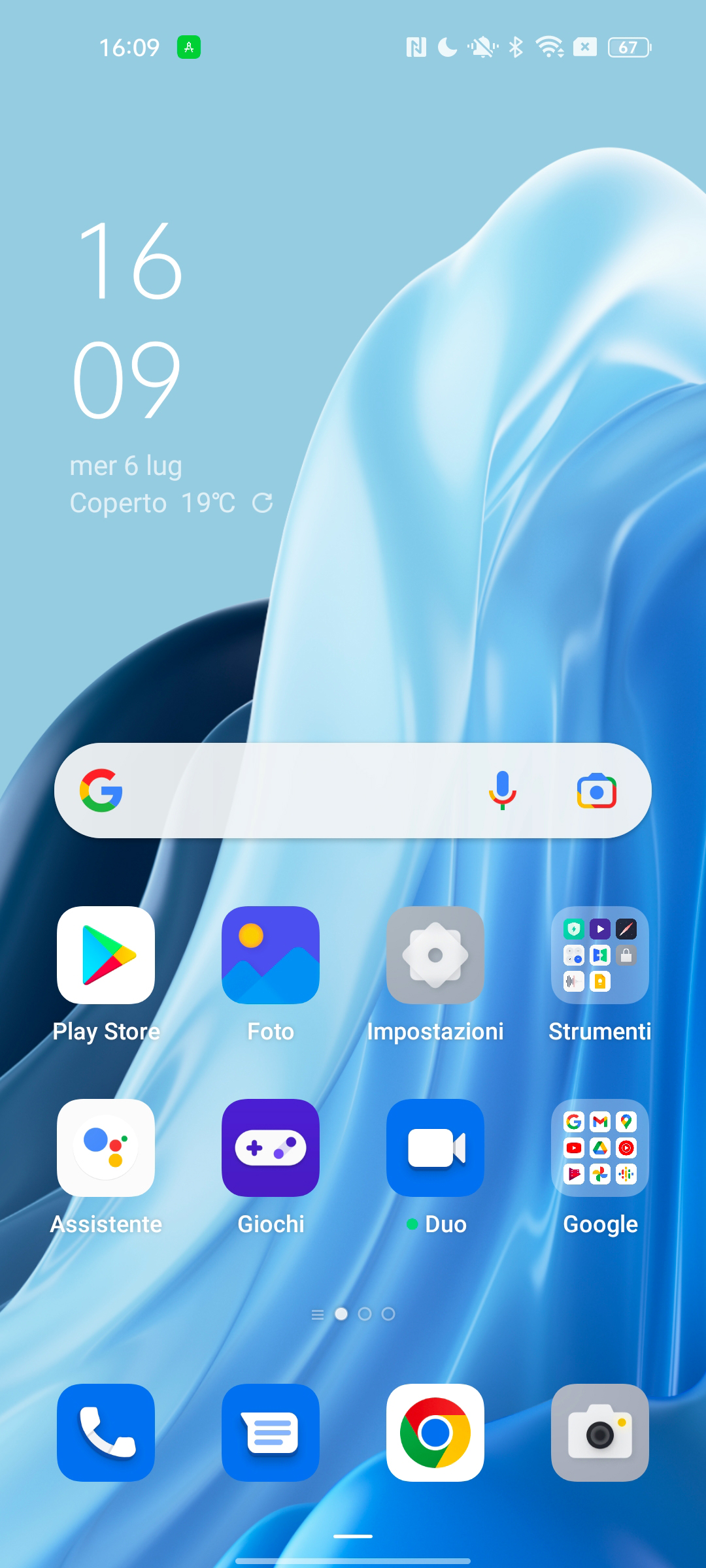
Task: Launch the Play Store app
Action: coord(106,955)
